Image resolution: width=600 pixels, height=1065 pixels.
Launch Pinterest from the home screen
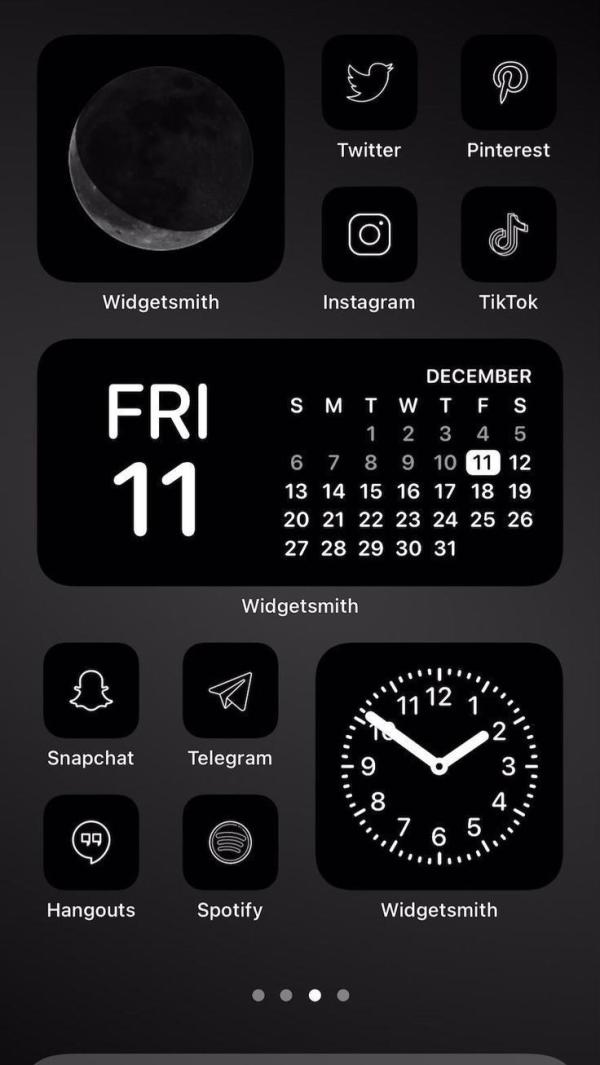pyautogui.click(x=508, y=83)
